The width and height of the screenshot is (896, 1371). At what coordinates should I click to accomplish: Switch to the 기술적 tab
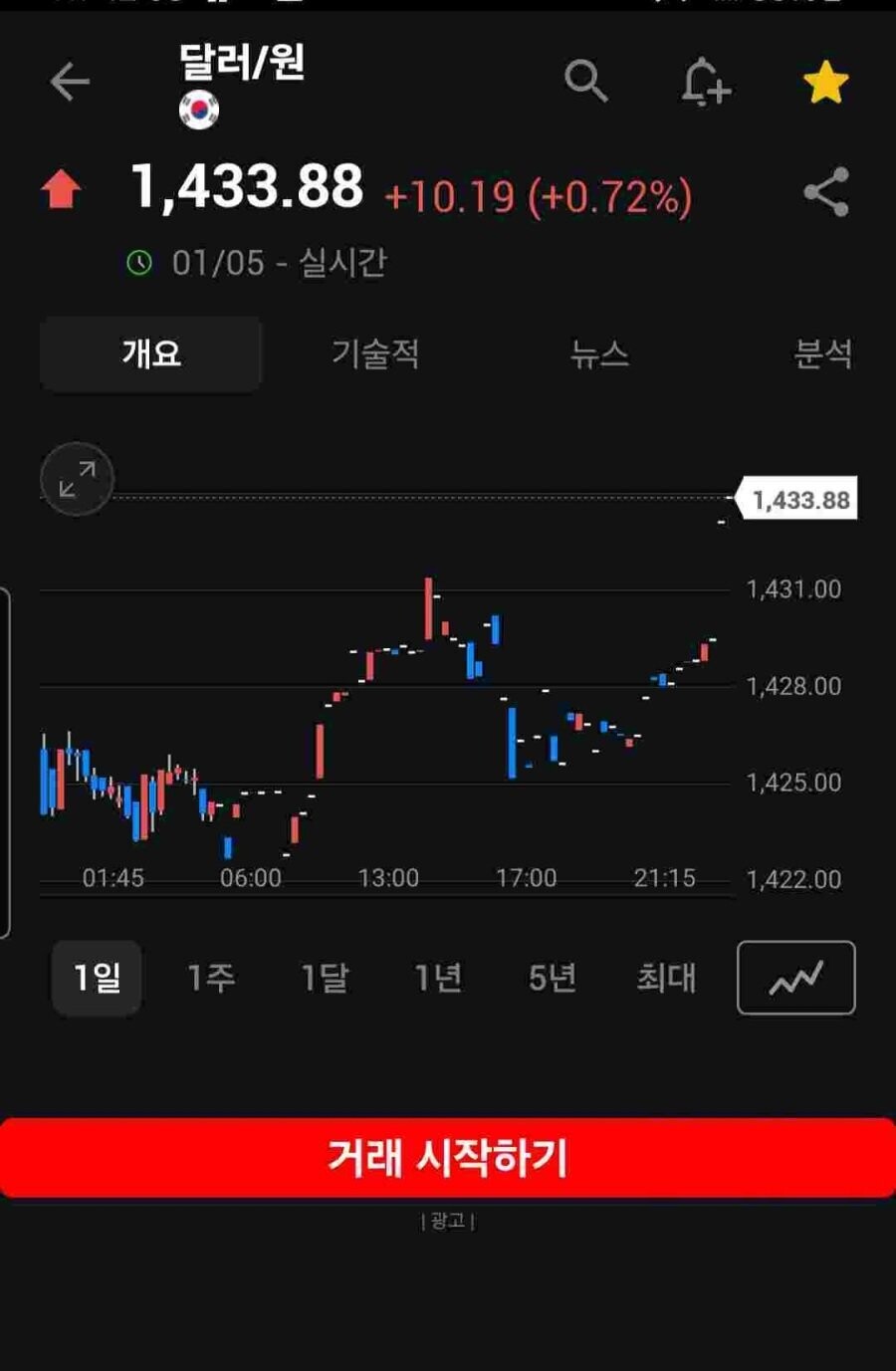(x=375, y=353)
